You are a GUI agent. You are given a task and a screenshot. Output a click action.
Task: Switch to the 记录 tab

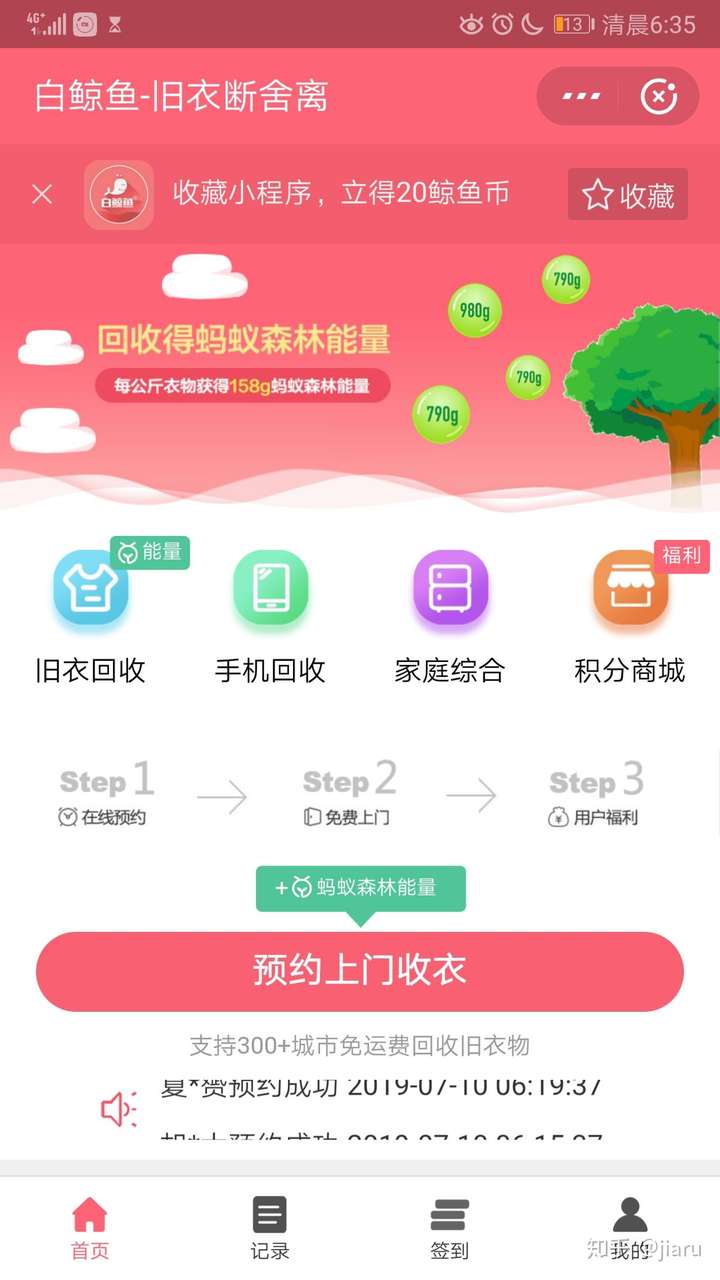tap(270, 1228)
